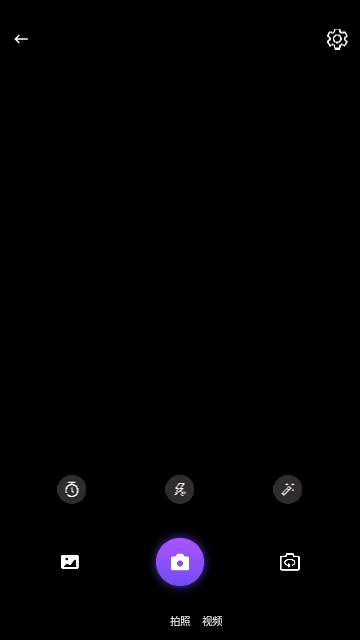The image size is (360, 640).
Task: Flip to the other camera
Action: click(290, 562)
